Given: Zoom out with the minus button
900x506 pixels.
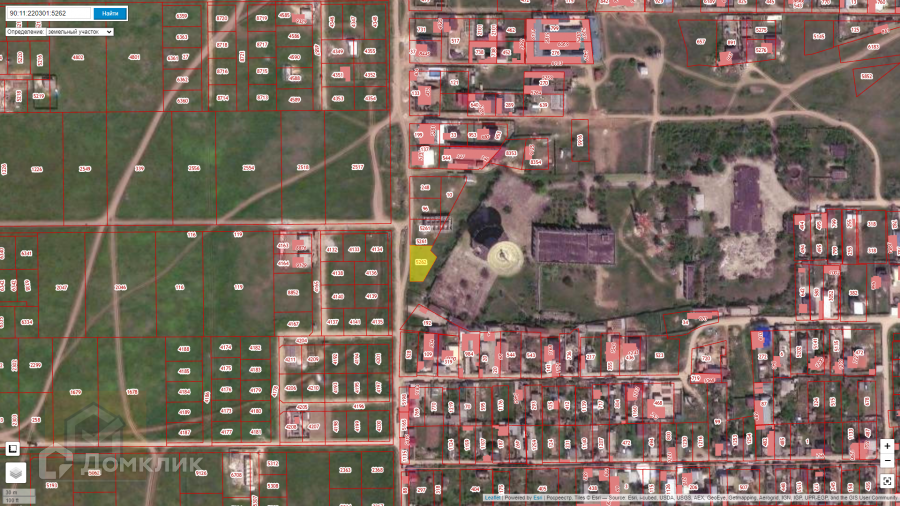Looking at the screenshot, I should coord(887,460).
